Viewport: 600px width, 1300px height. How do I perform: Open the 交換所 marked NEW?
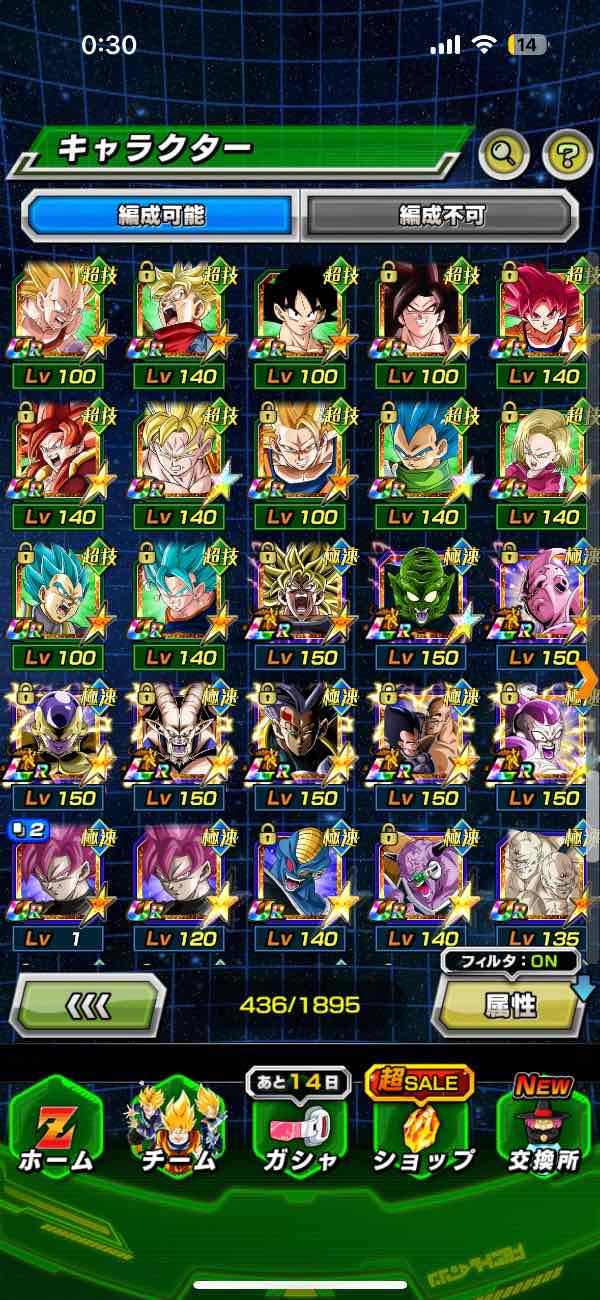coord(544,1130)
